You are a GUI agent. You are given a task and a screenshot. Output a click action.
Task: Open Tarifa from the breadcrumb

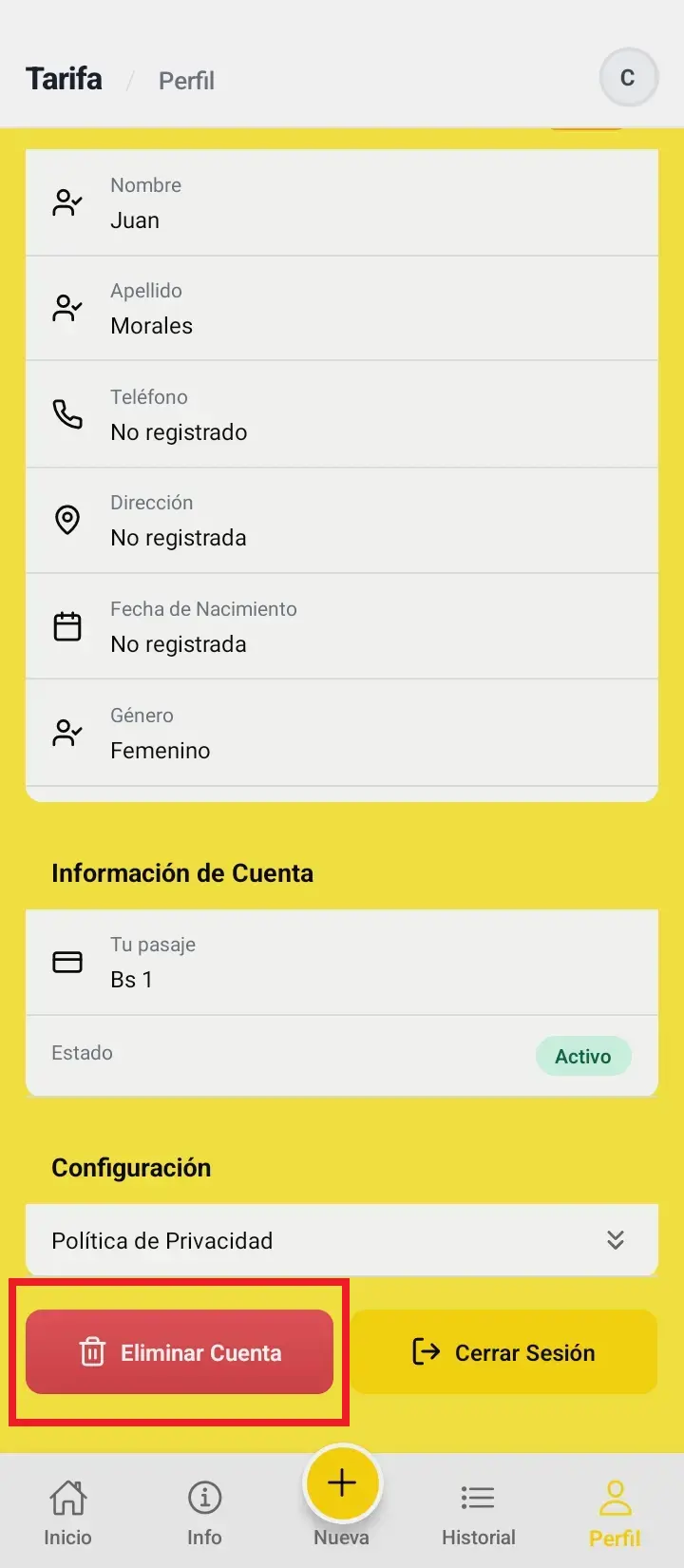point(63,79)
